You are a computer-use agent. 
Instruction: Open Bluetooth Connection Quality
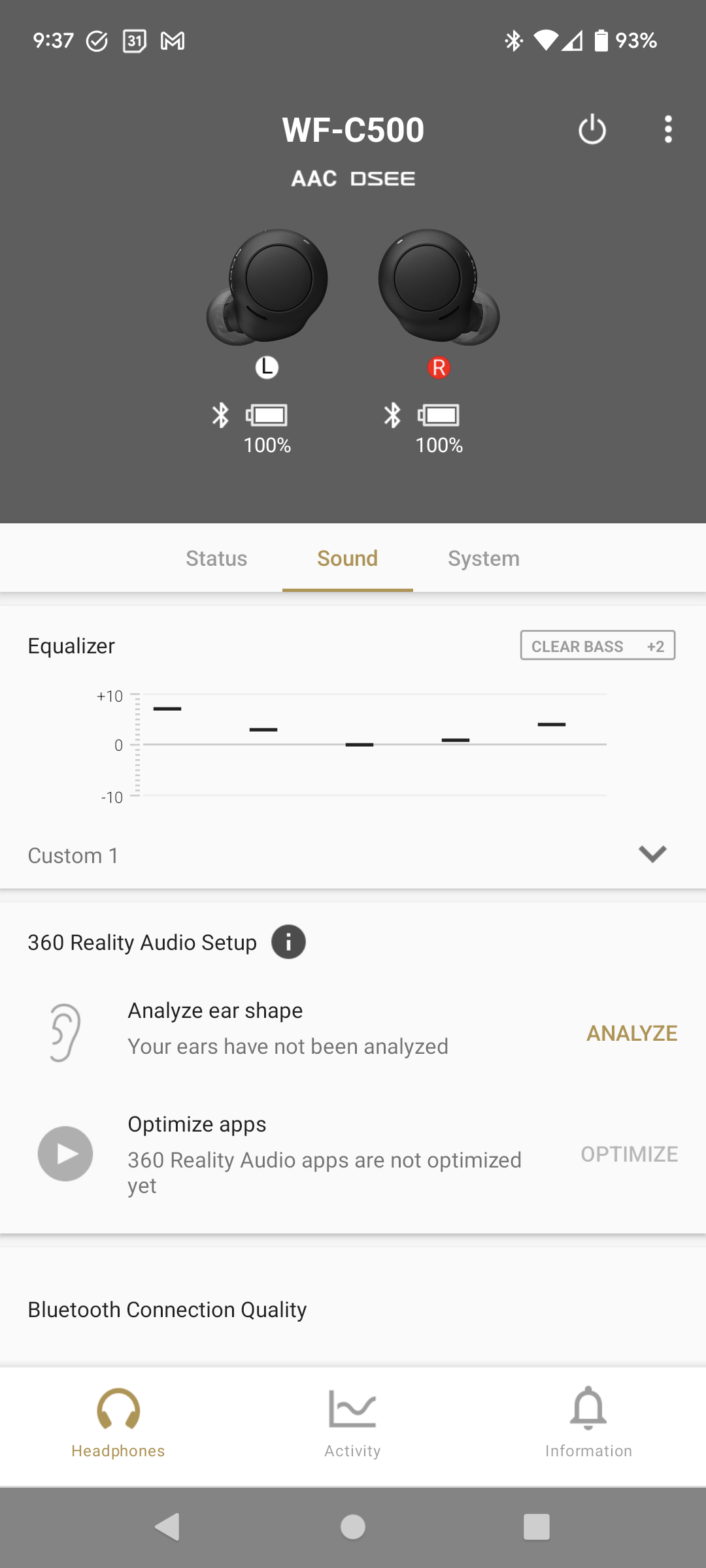(x=353, y=1309)
